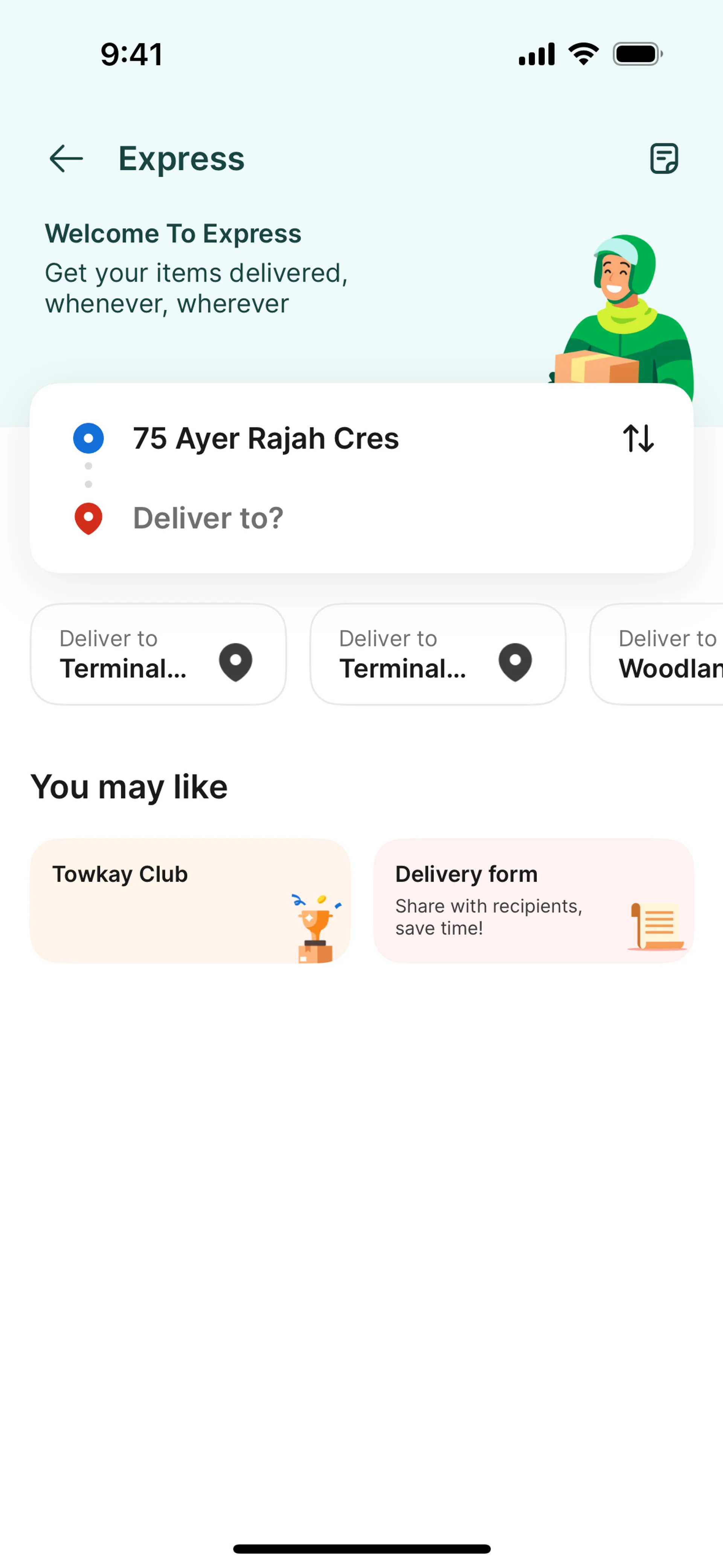Edit pickup address 75 Ayer Rajah Cres
This screenshot has height=1568, width=723.
(266, 439)
